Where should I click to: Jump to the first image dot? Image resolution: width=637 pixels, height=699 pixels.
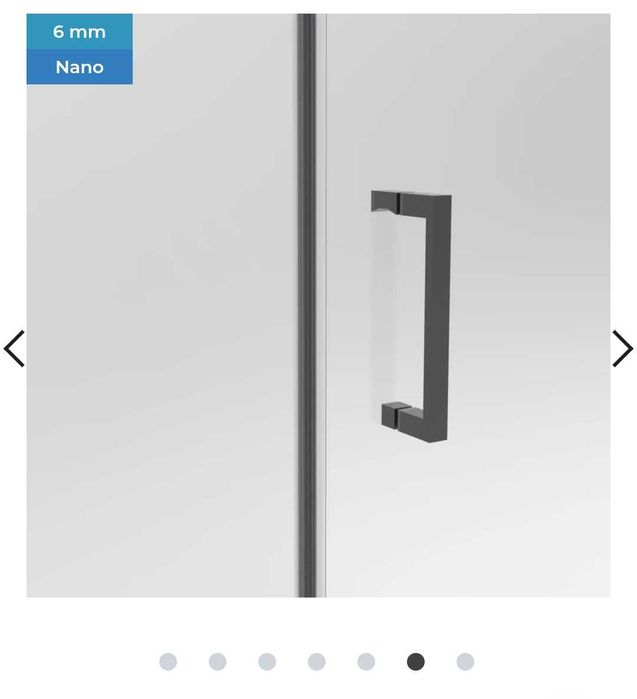pos(168,662)
